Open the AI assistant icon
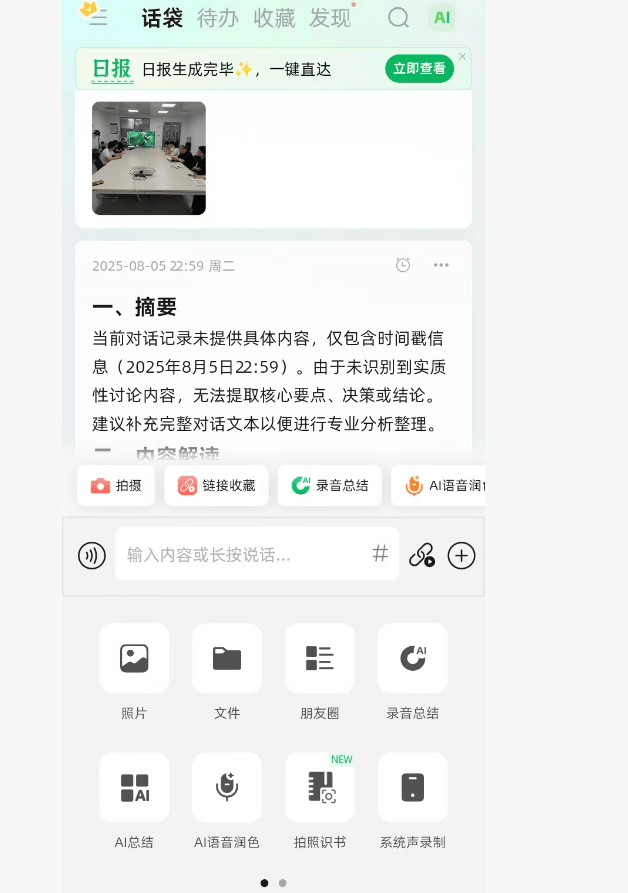The height and width of the screenshot is (893, 628). point(441,18)
